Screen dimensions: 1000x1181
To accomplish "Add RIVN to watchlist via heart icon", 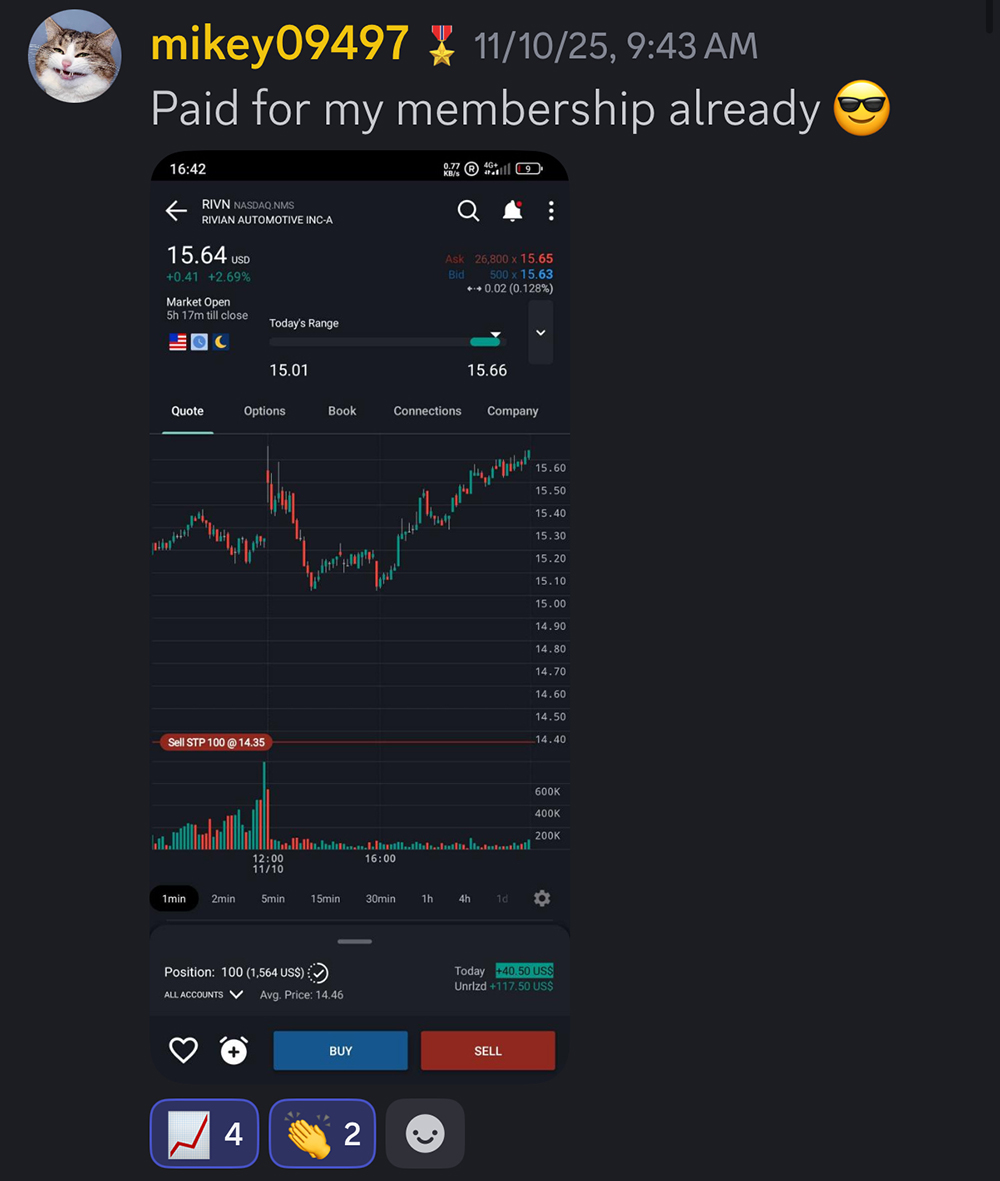I will [184, 1050].
